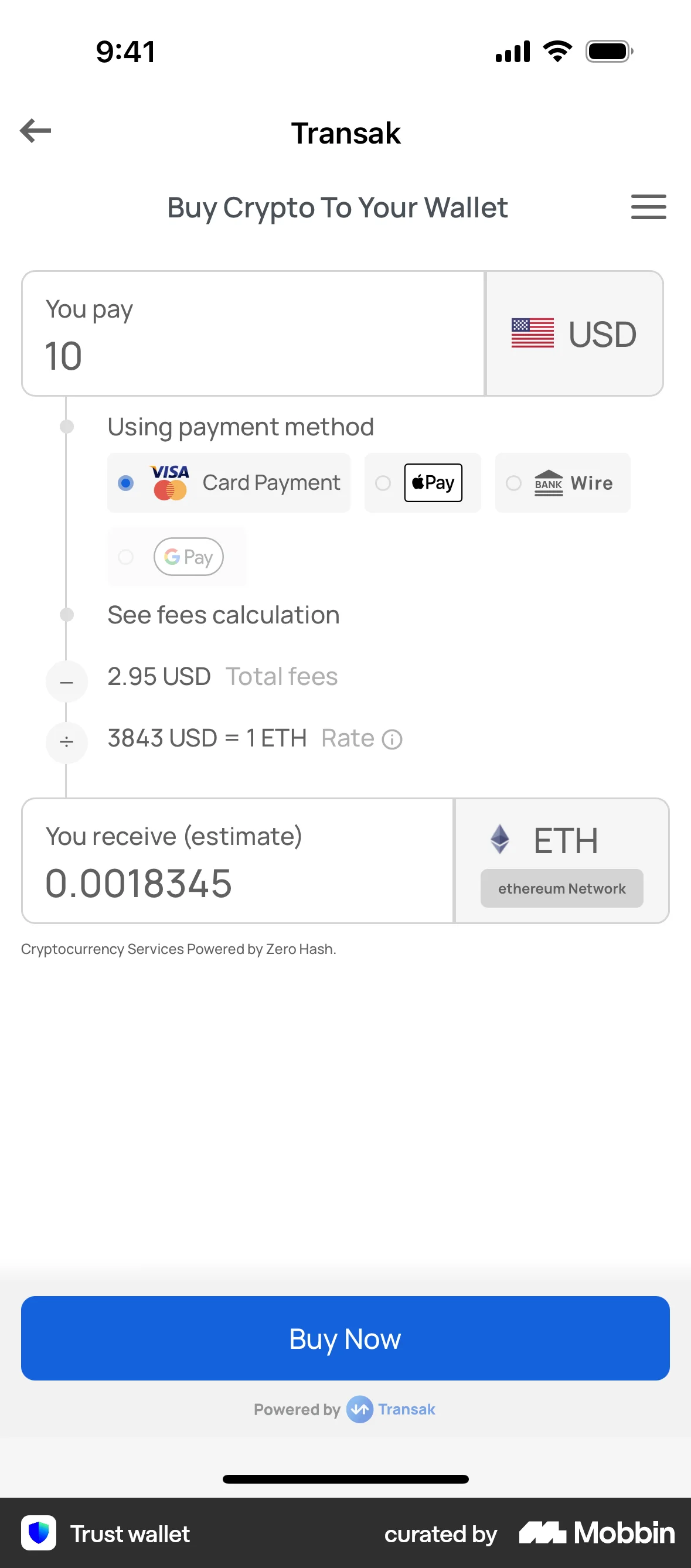691x1568 pixels.
Task: Open the hamburger menu
Action: (648, 207)
